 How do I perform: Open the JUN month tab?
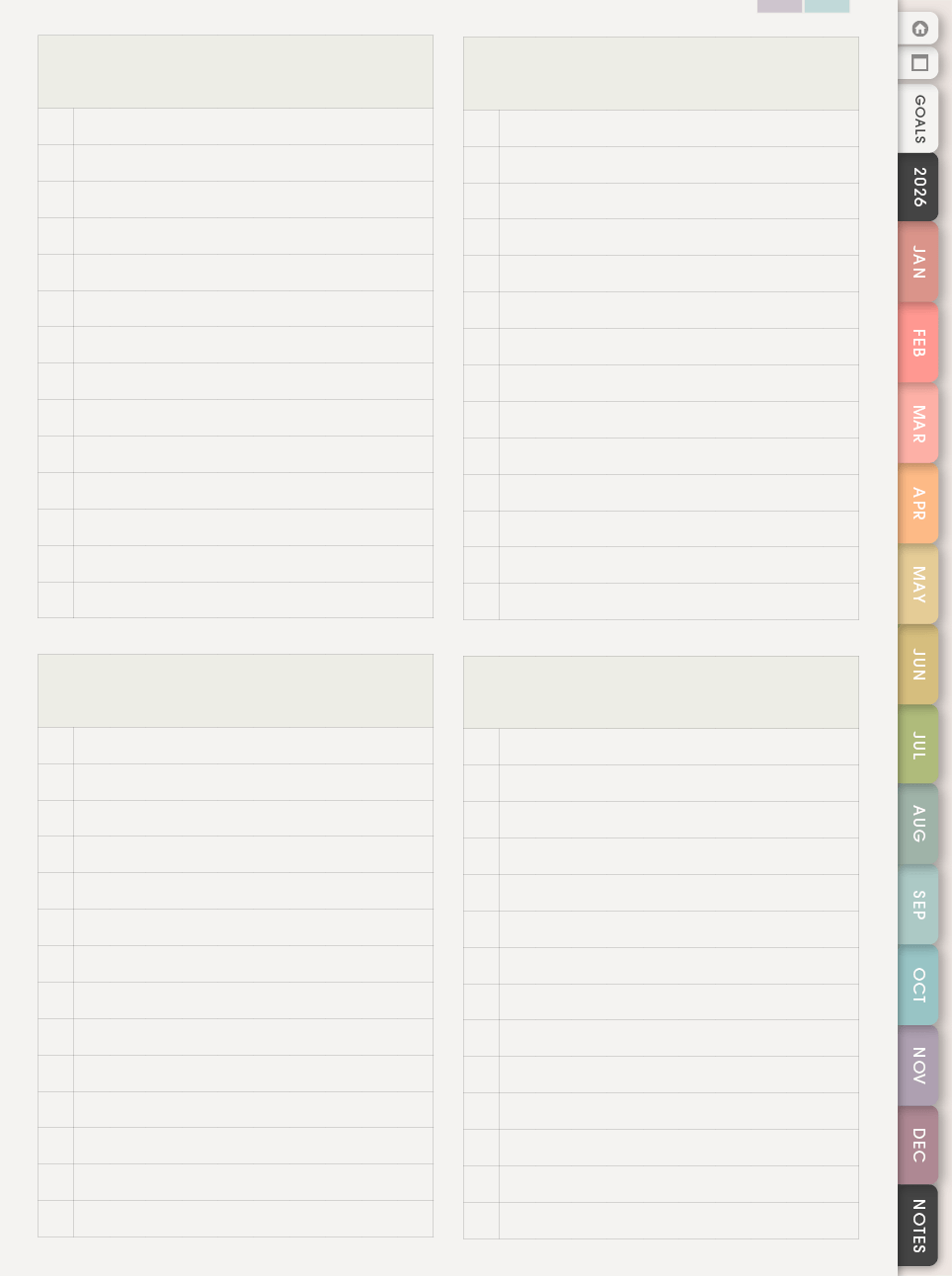point(918,665)
